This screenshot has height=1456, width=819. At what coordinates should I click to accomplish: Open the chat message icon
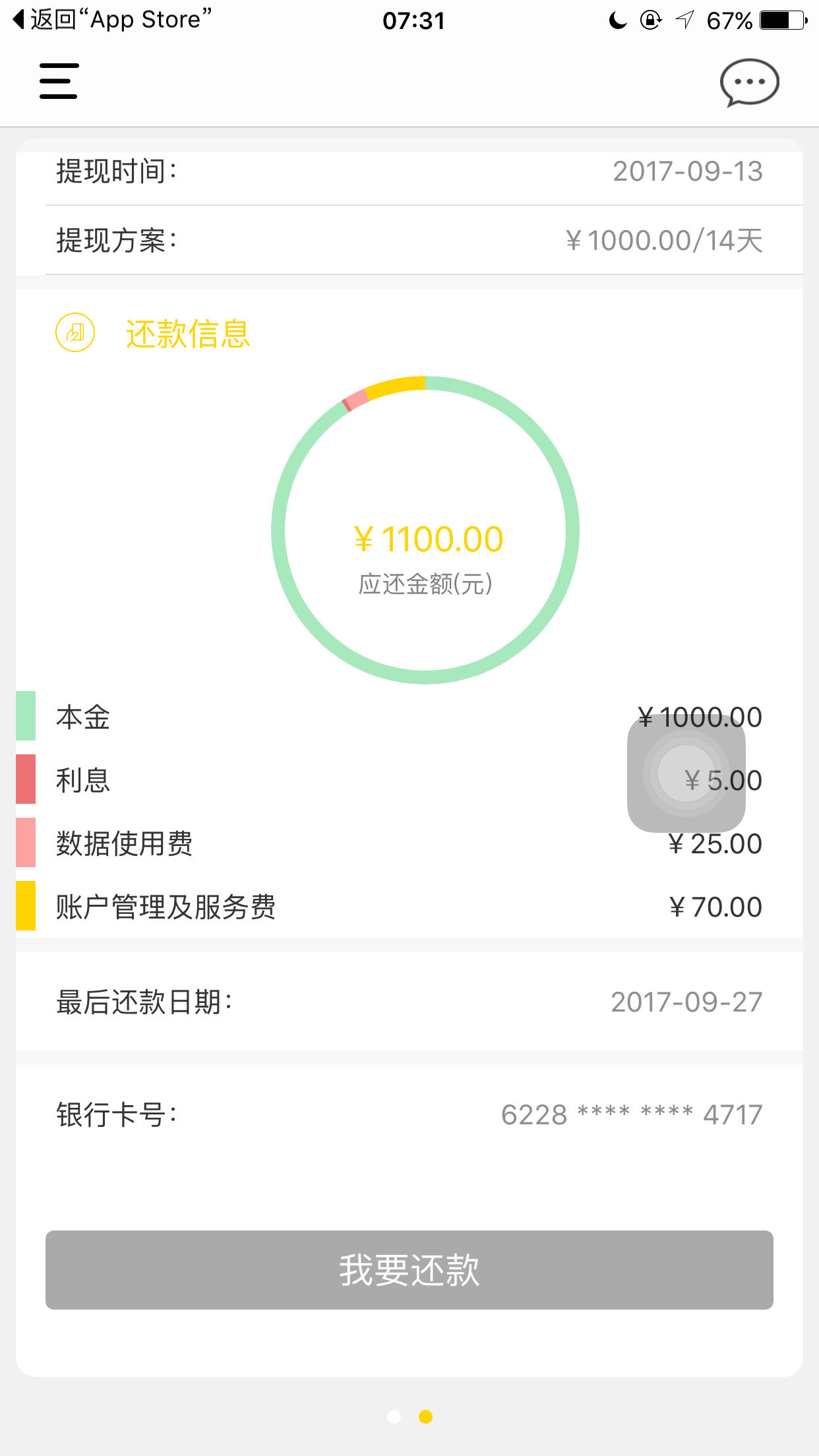[x=749, y=82]
